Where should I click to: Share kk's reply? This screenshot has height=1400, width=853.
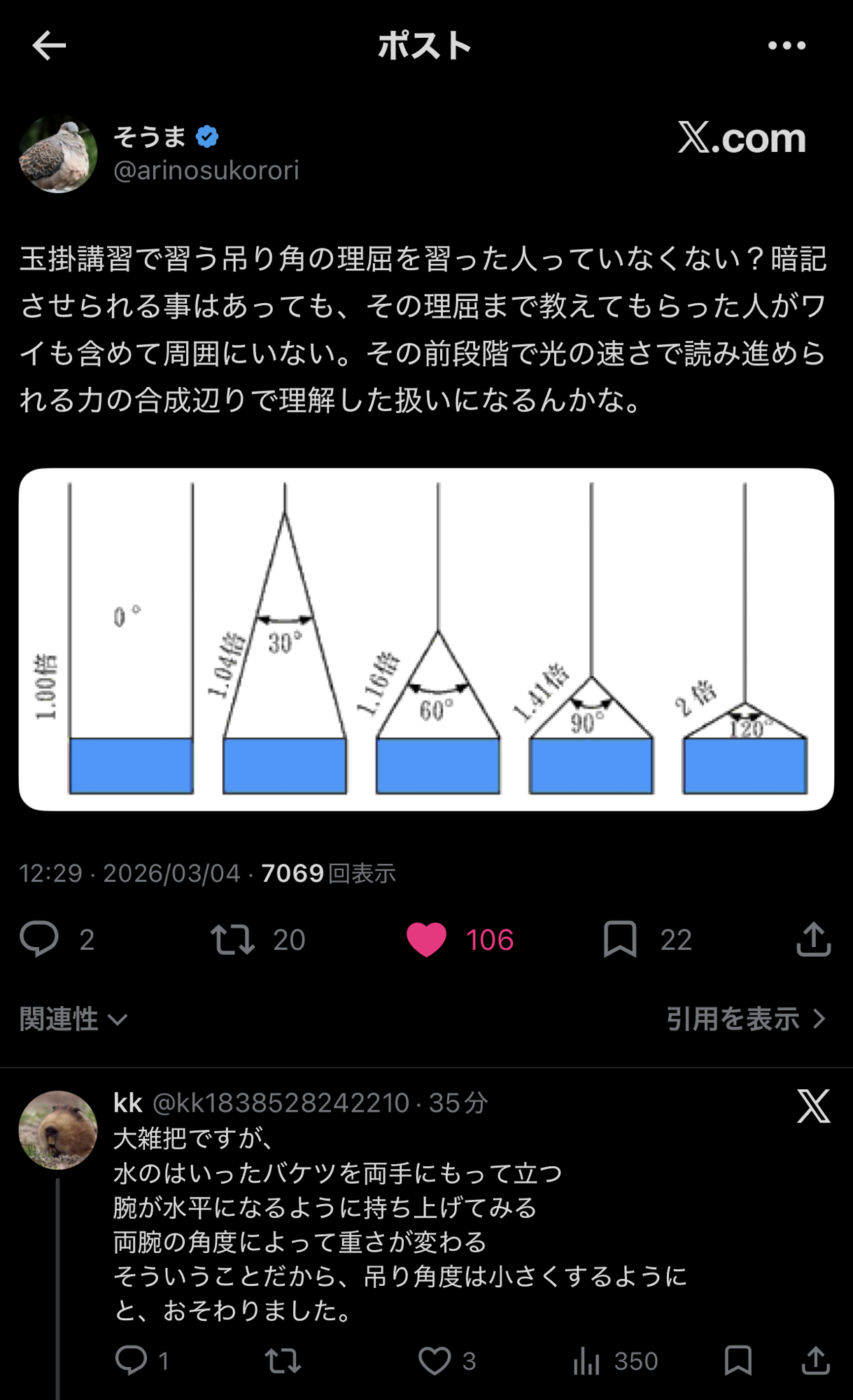[x=815, y=1361]
